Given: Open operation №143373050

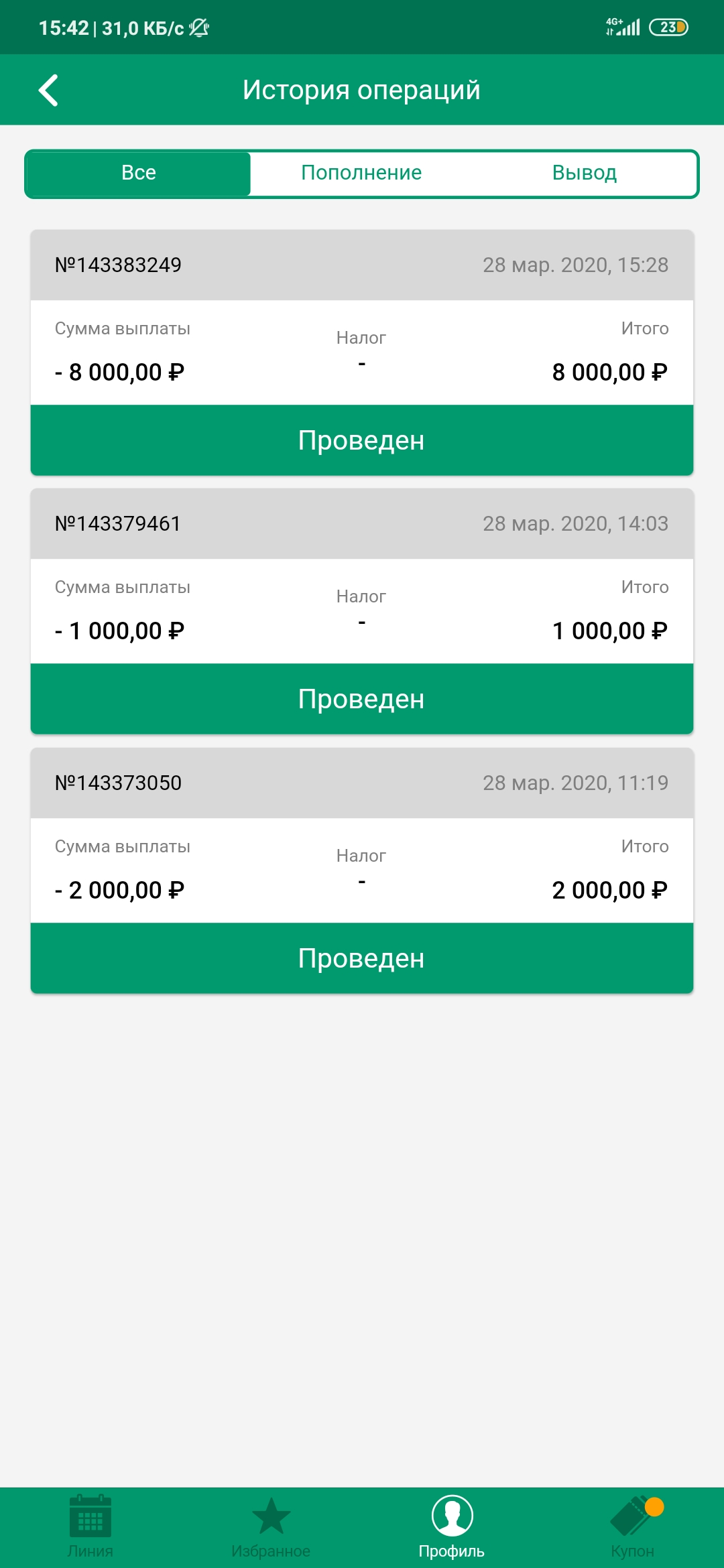Looking at the screenshot, I should click(x=362, y=871).
